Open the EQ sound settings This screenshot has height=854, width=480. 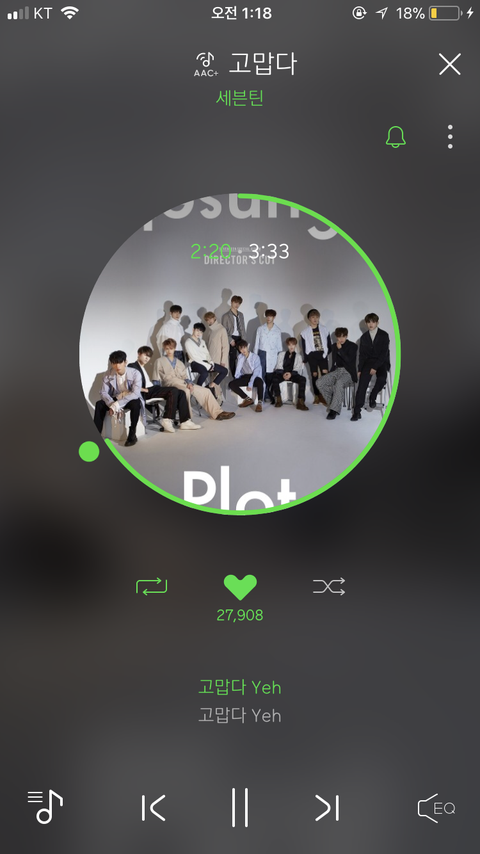436,808
